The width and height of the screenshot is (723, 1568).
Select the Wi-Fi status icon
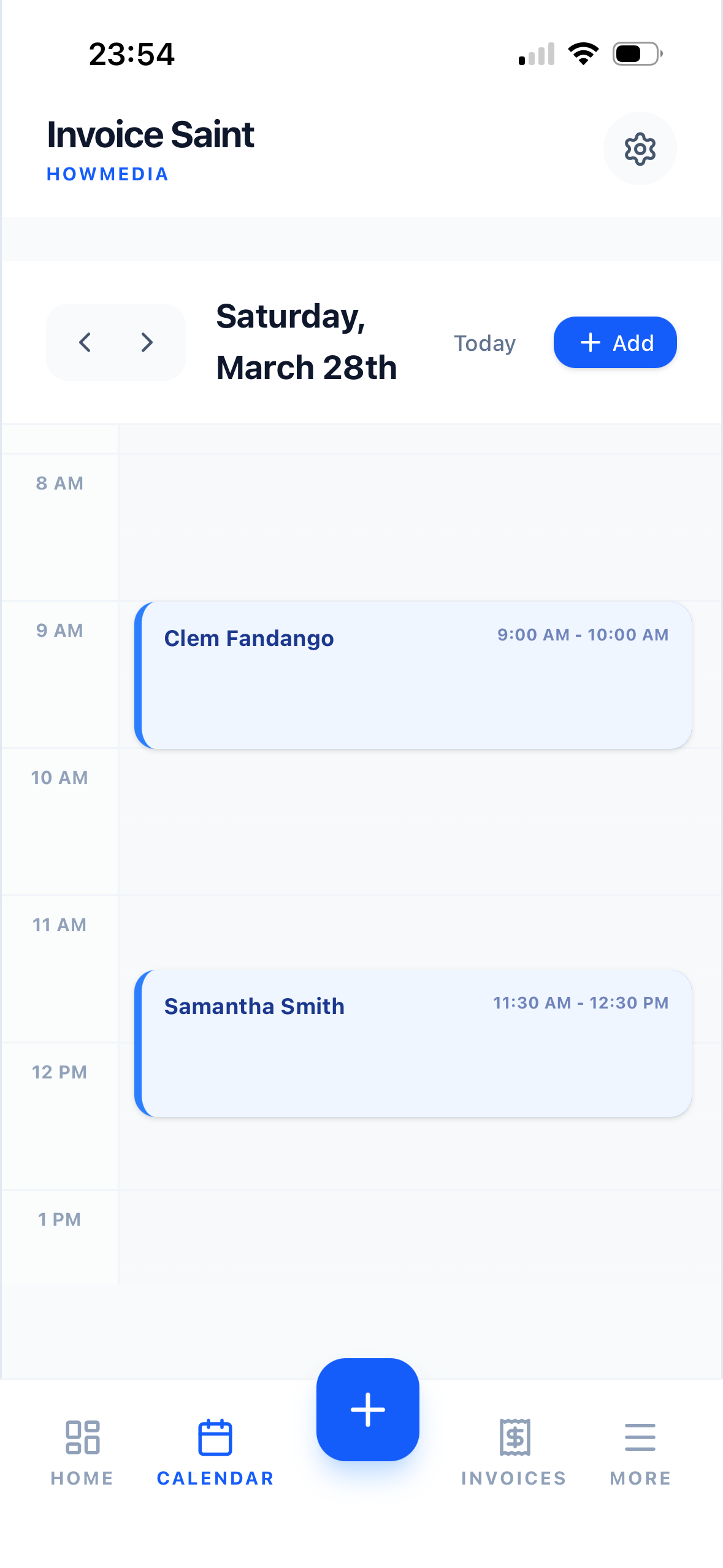click(583, 54)
